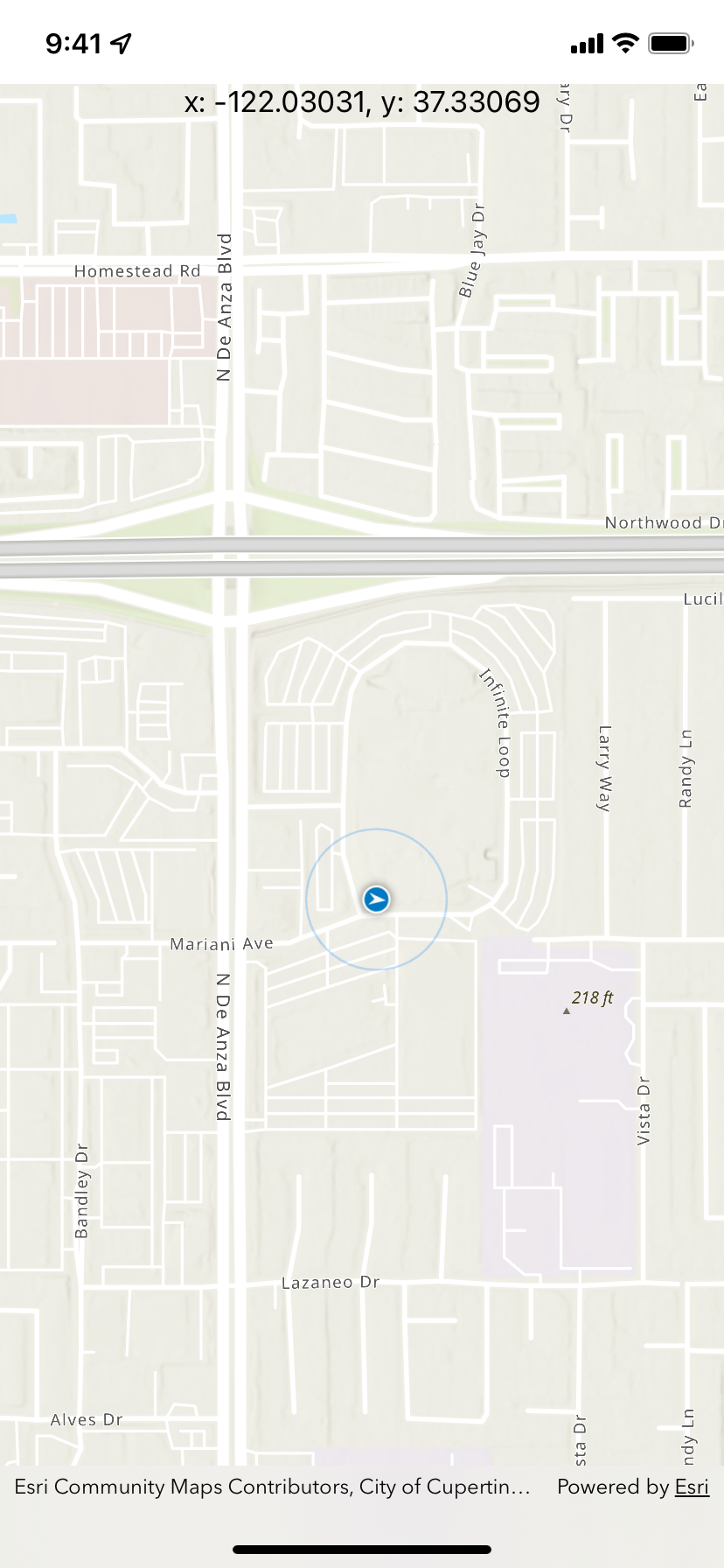The height and width of the screenshot is (1568, 724).
Task: Tap the coordinate readout at the top
Action: 362,101
